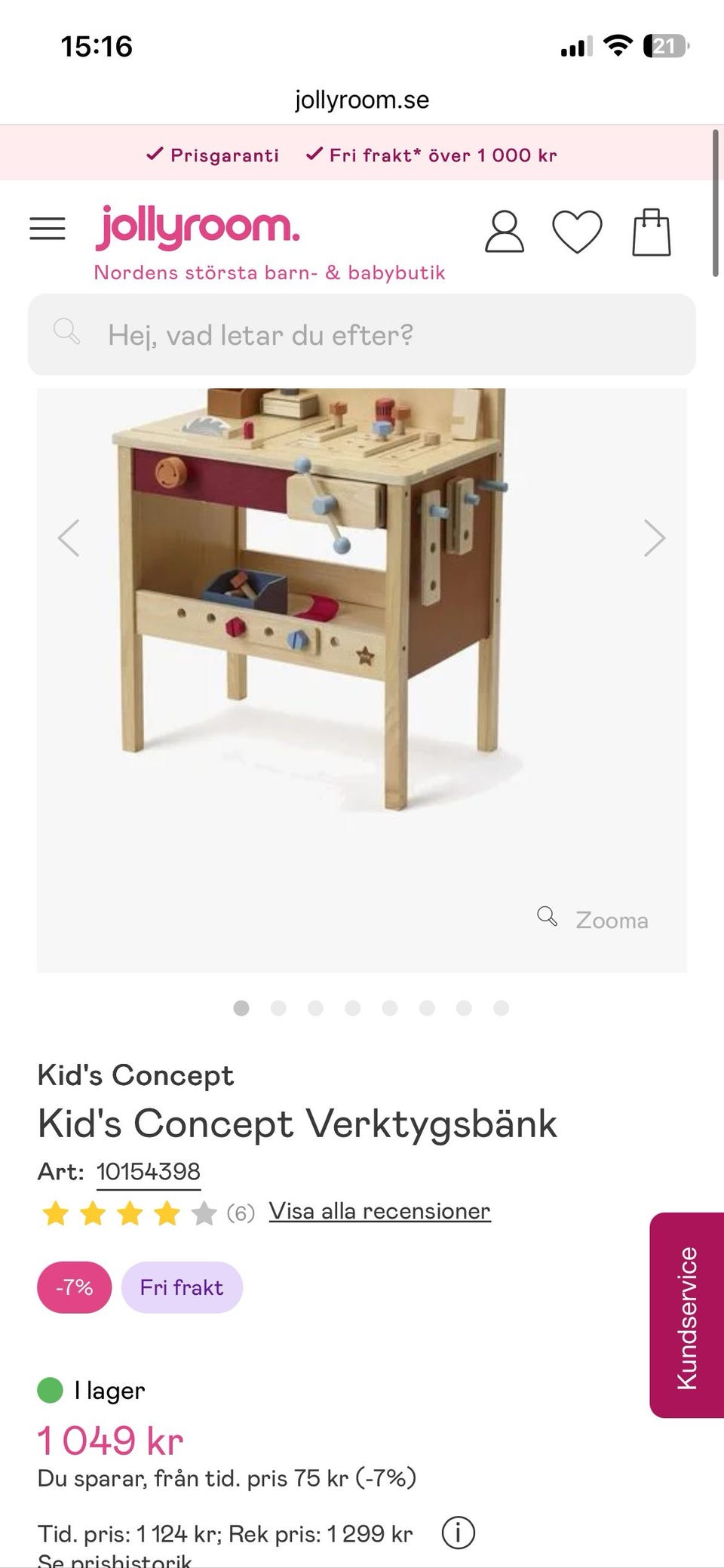The width and height of the screenshot is (724, 1568).
Task: Click the search magnifier icon
Action: (66, 332)
